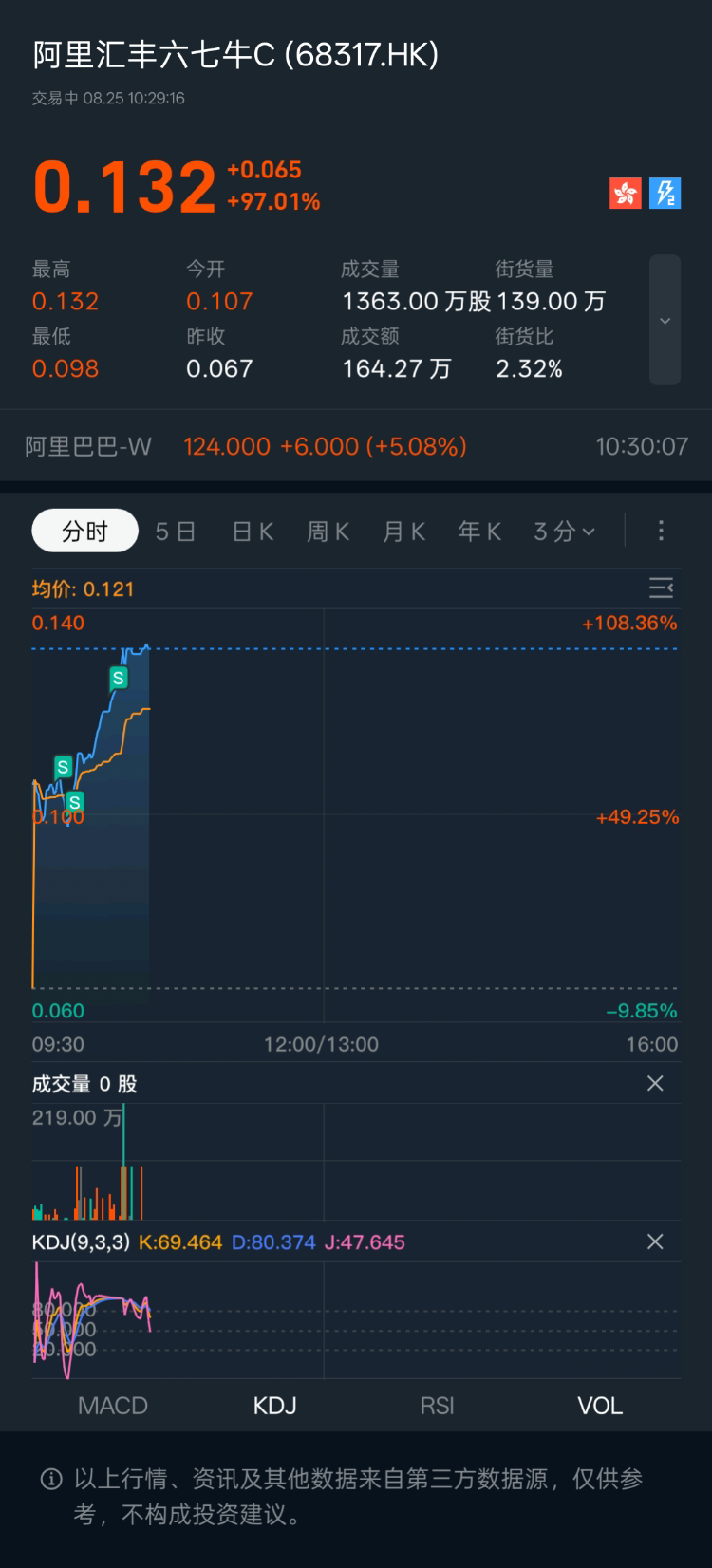Expand the quote details chevron

pyautogui.click(x=665, y=320)
